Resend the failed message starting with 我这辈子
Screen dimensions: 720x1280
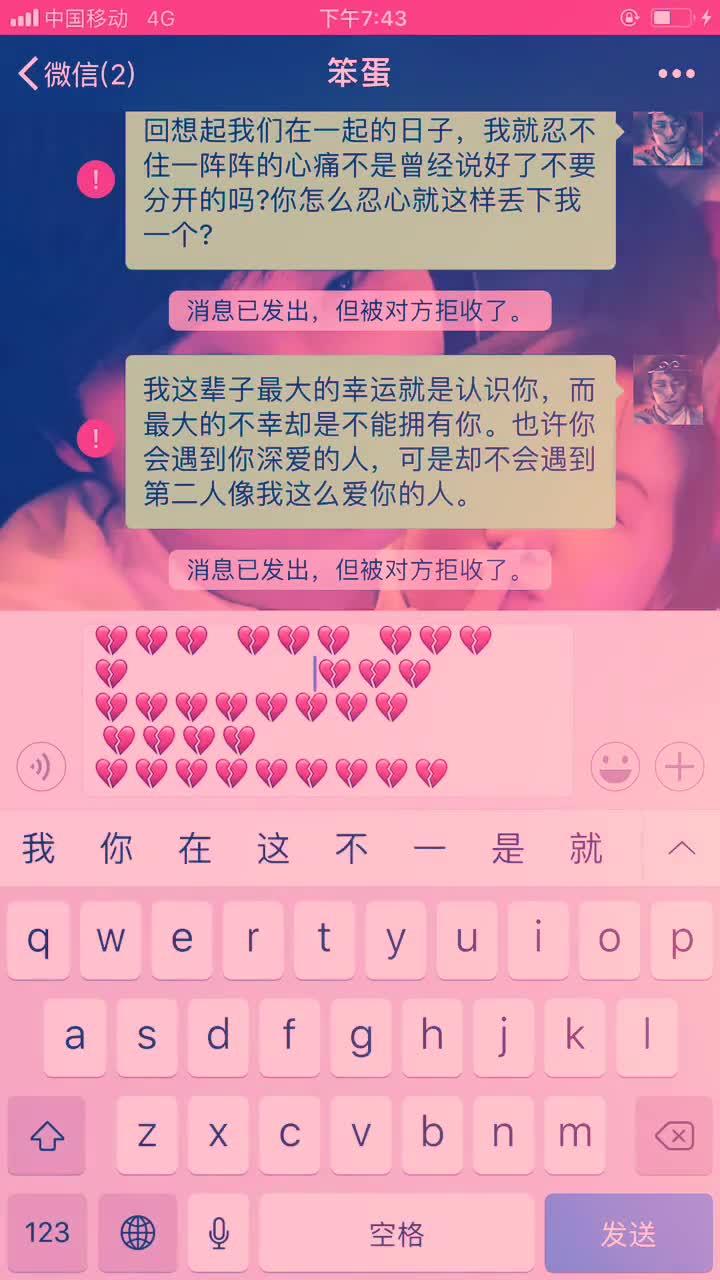click(x=96, y=438)
